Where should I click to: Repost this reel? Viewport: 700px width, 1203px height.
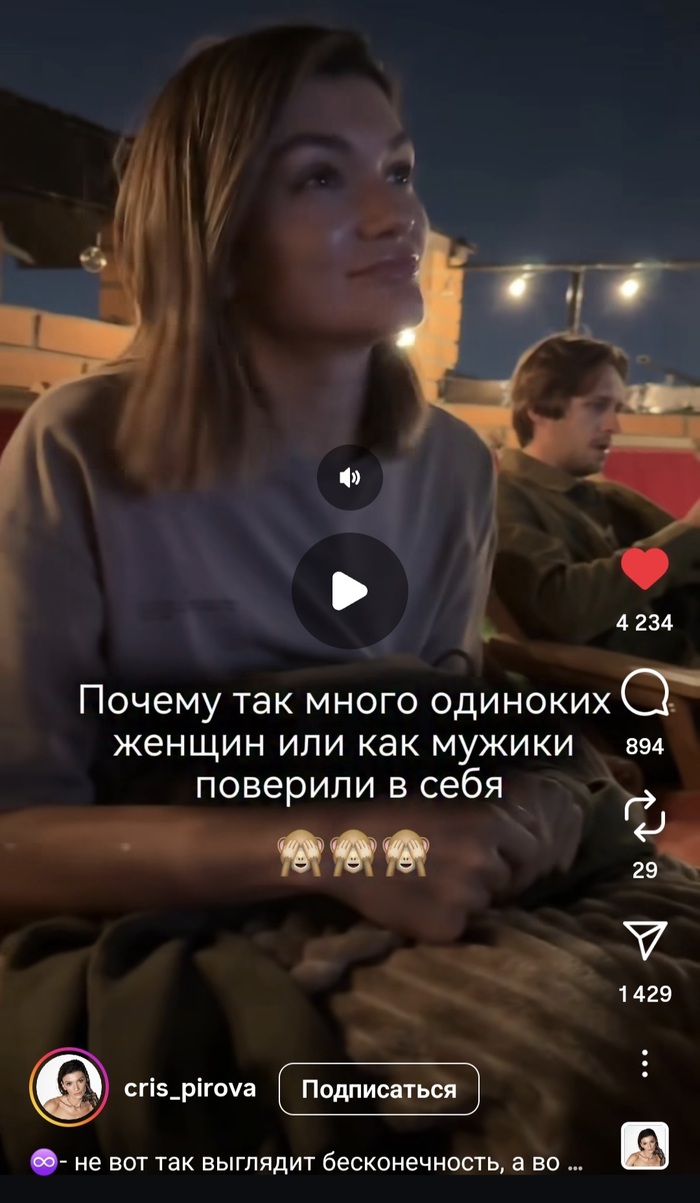644,815
